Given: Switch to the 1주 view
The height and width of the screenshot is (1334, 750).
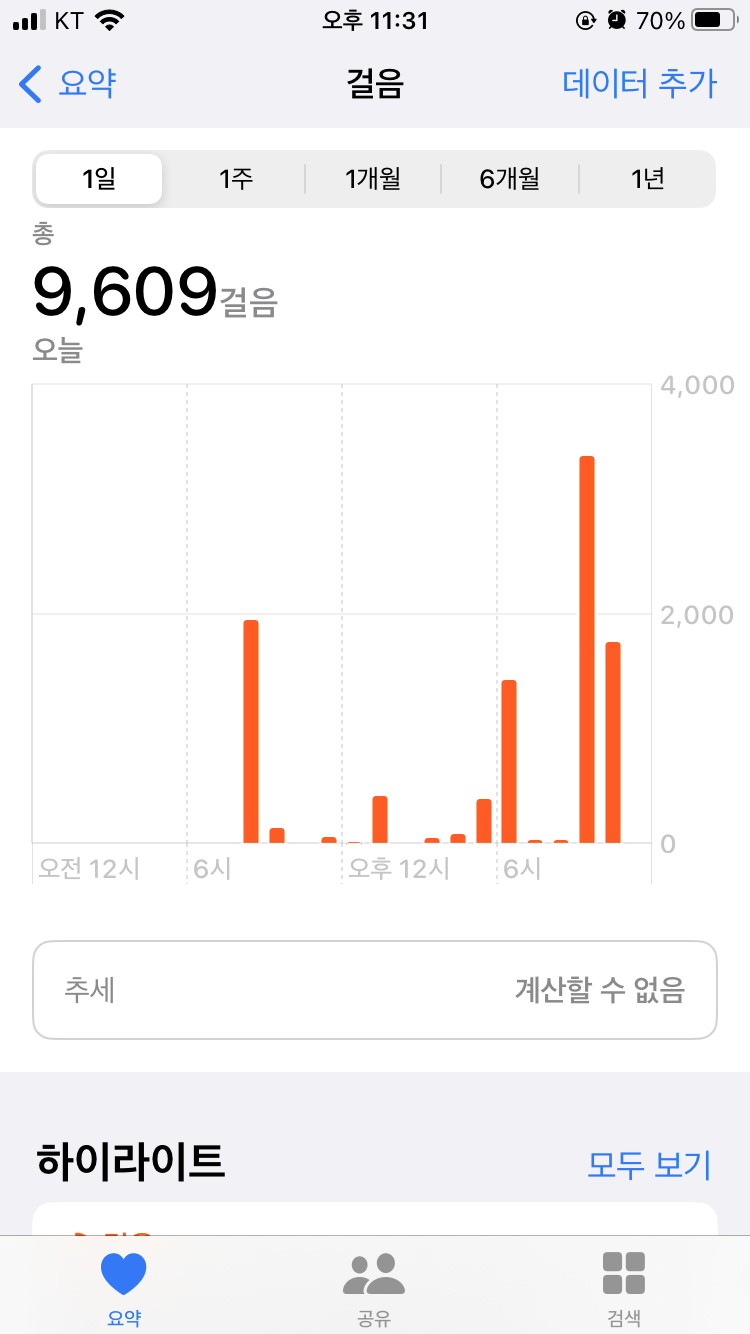Looking at the screenshot, I should [236, 179].
